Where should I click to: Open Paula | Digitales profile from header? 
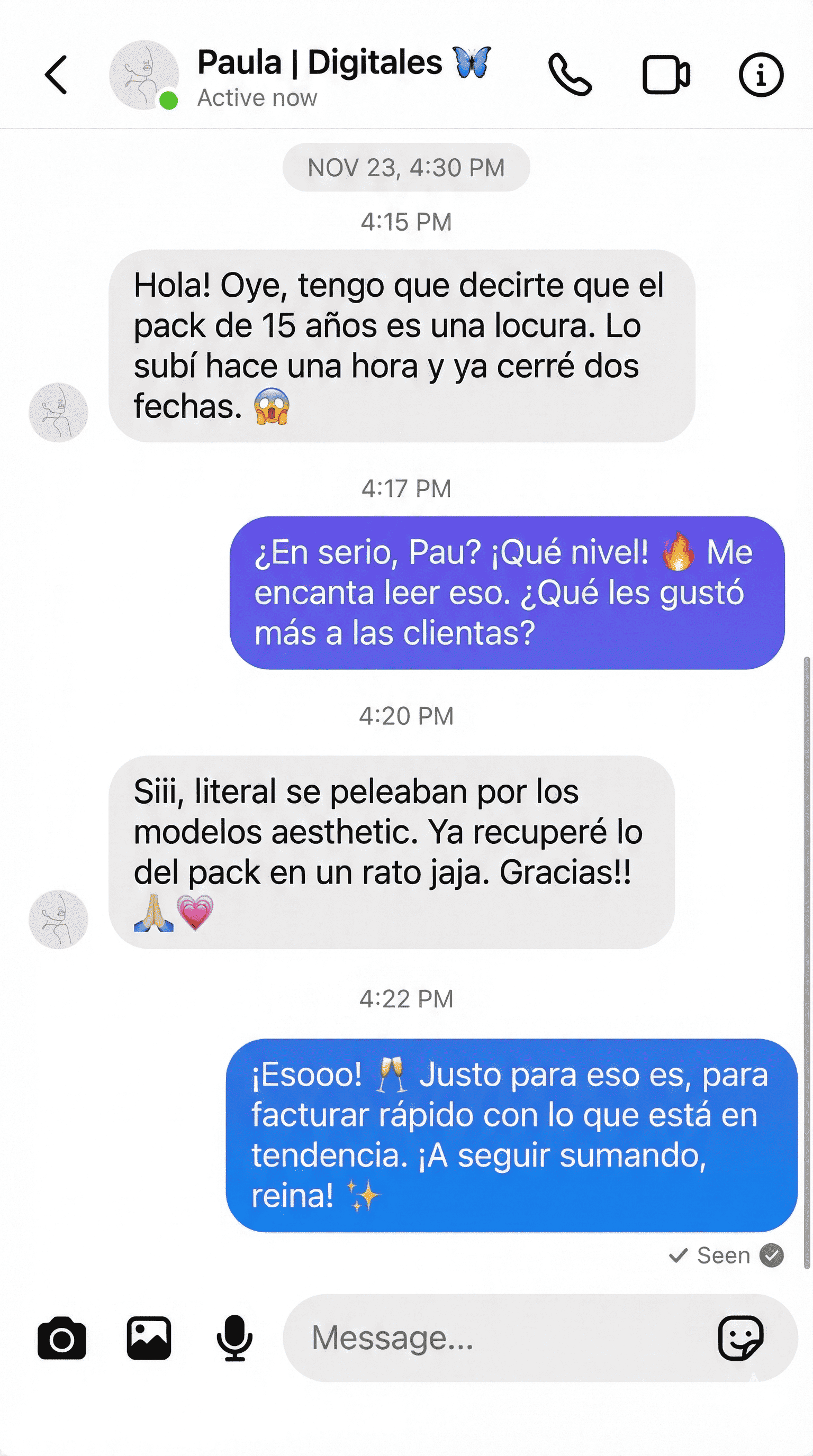320,62
